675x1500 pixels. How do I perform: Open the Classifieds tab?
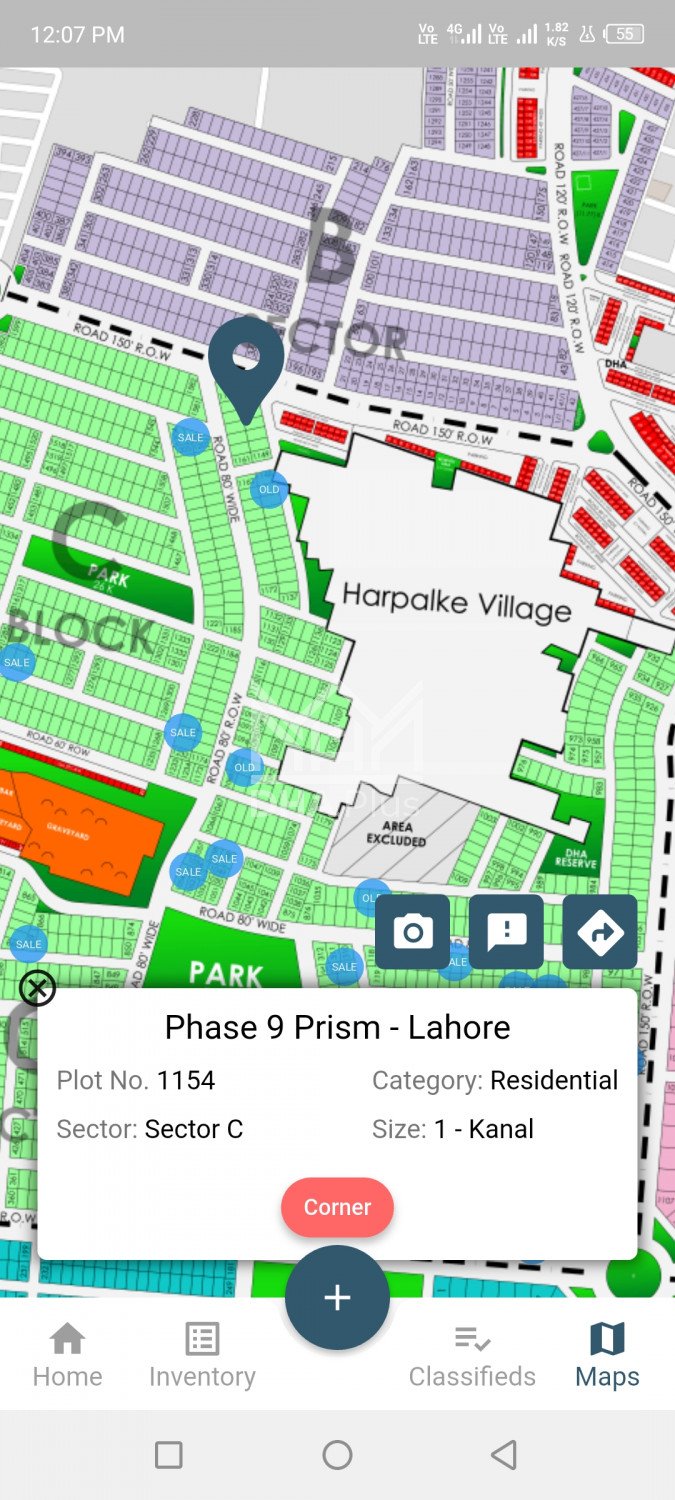coord(472,1354)
